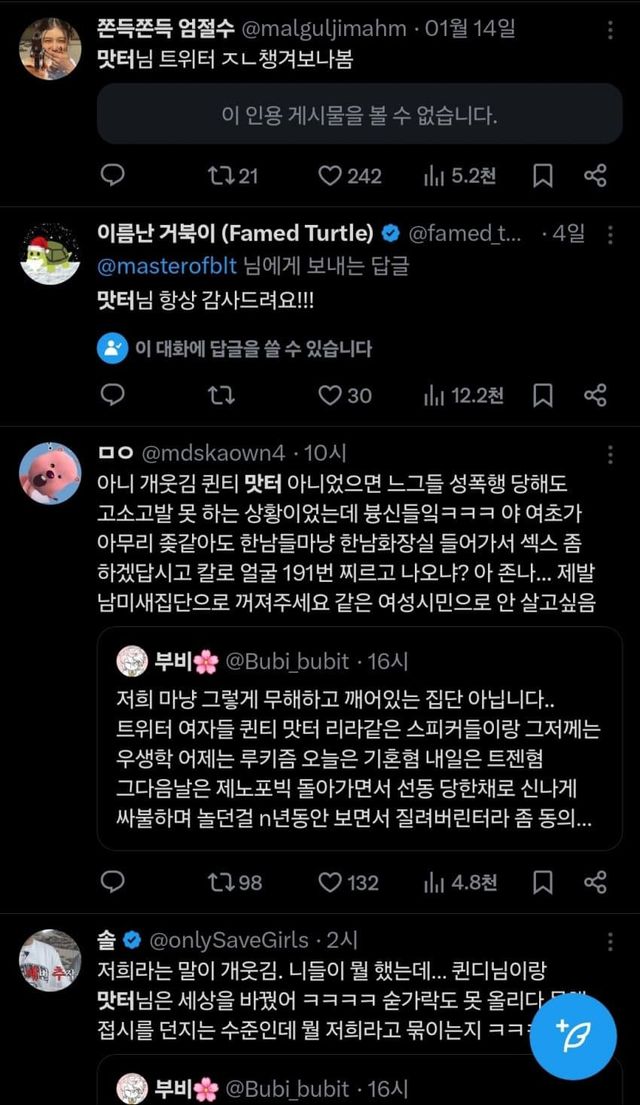Repost the @malguljimahm post
Viewport: 640px width, 1105px height.
220,176
